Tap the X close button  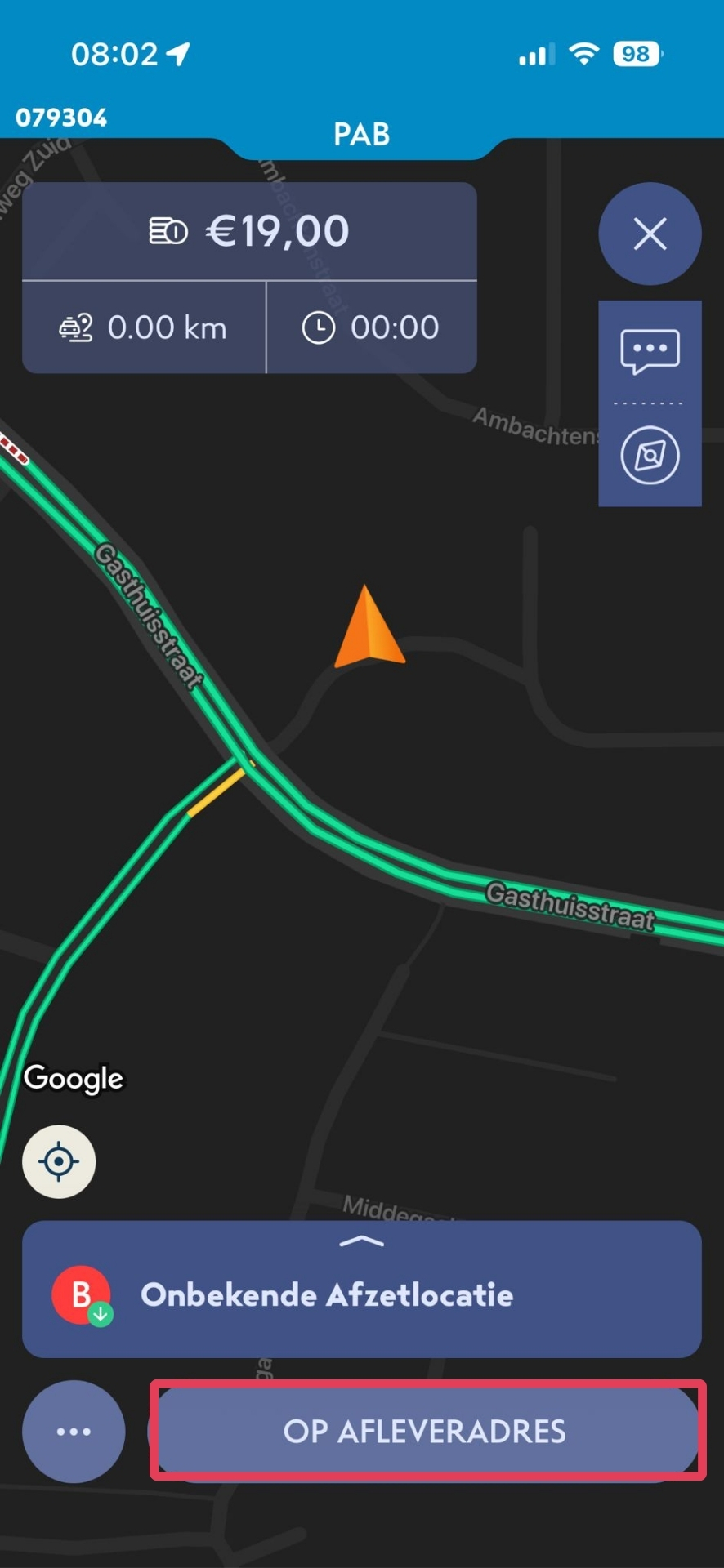[x=650, y=234]
